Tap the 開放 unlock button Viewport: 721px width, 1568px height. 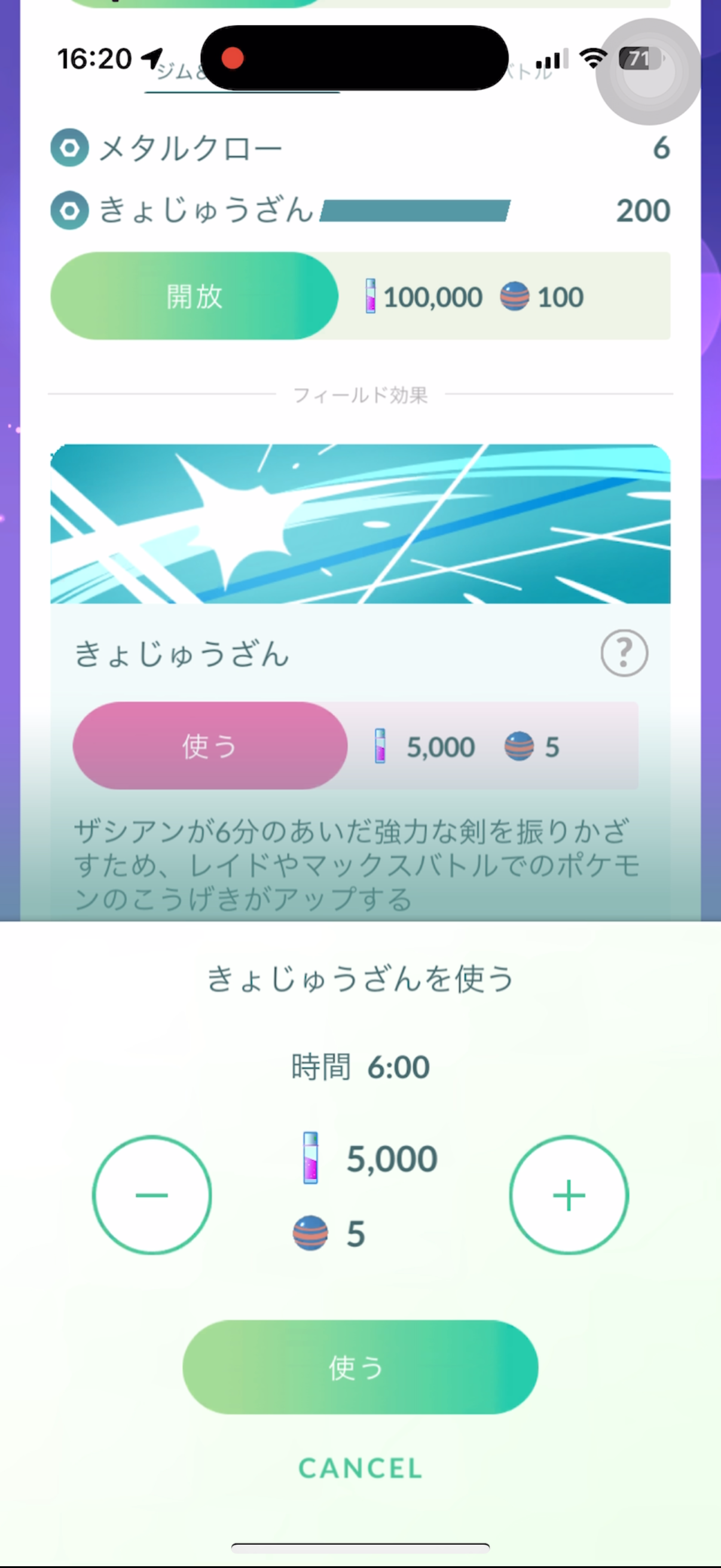pyautogui.click(x=194, y=297)
